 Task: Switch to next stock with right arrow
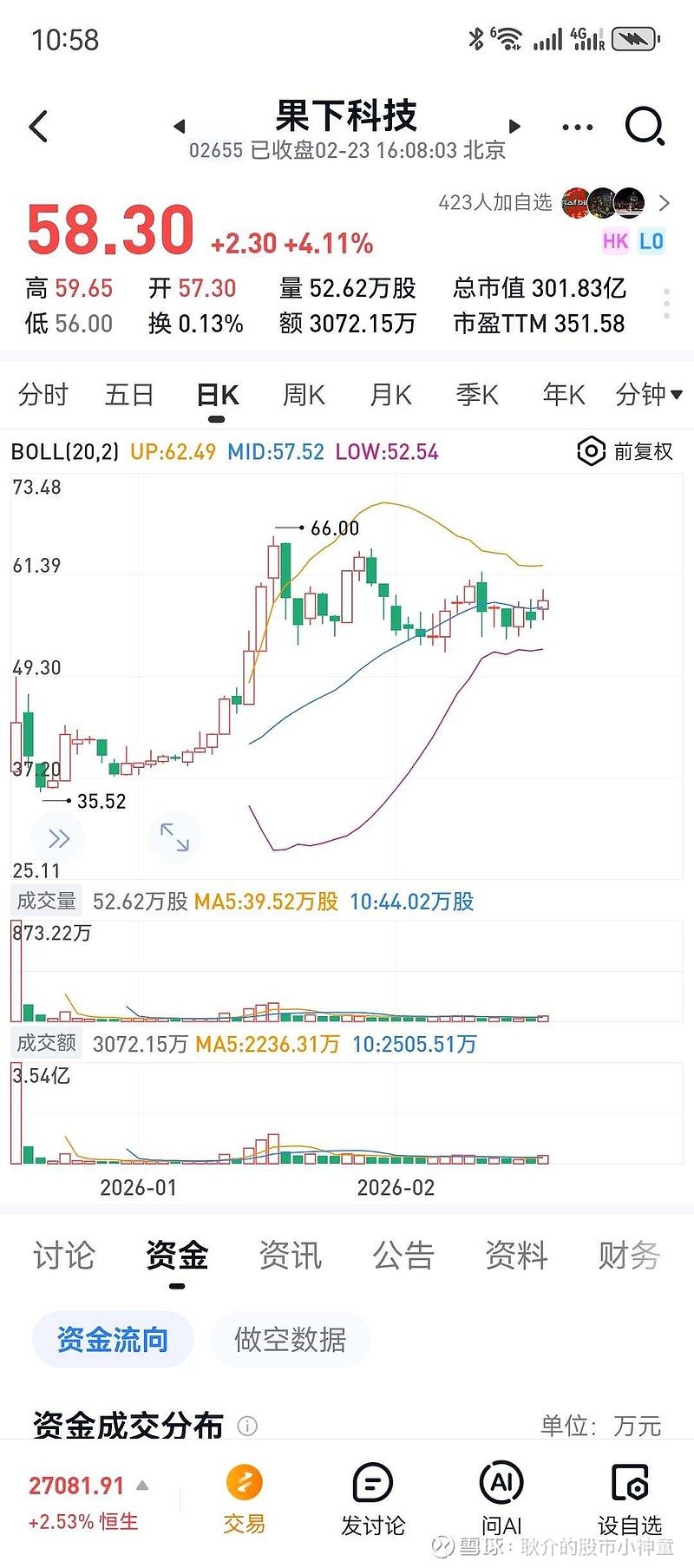point(514,126)
